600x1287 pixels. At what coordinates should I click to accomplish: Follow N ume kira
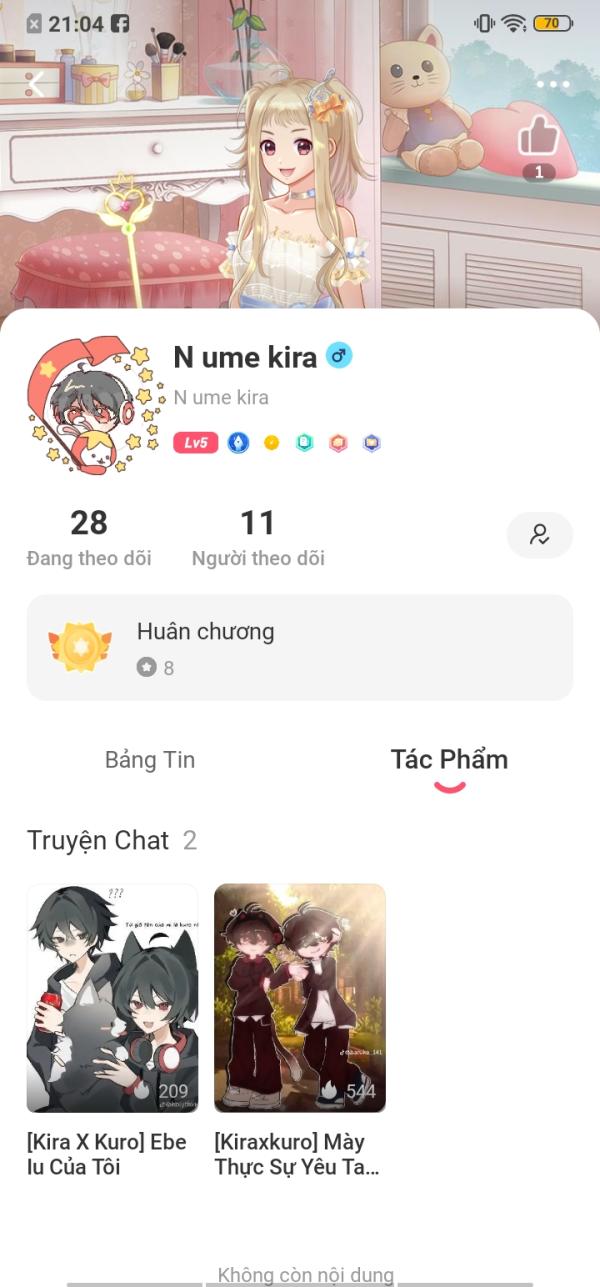point(539,535)
